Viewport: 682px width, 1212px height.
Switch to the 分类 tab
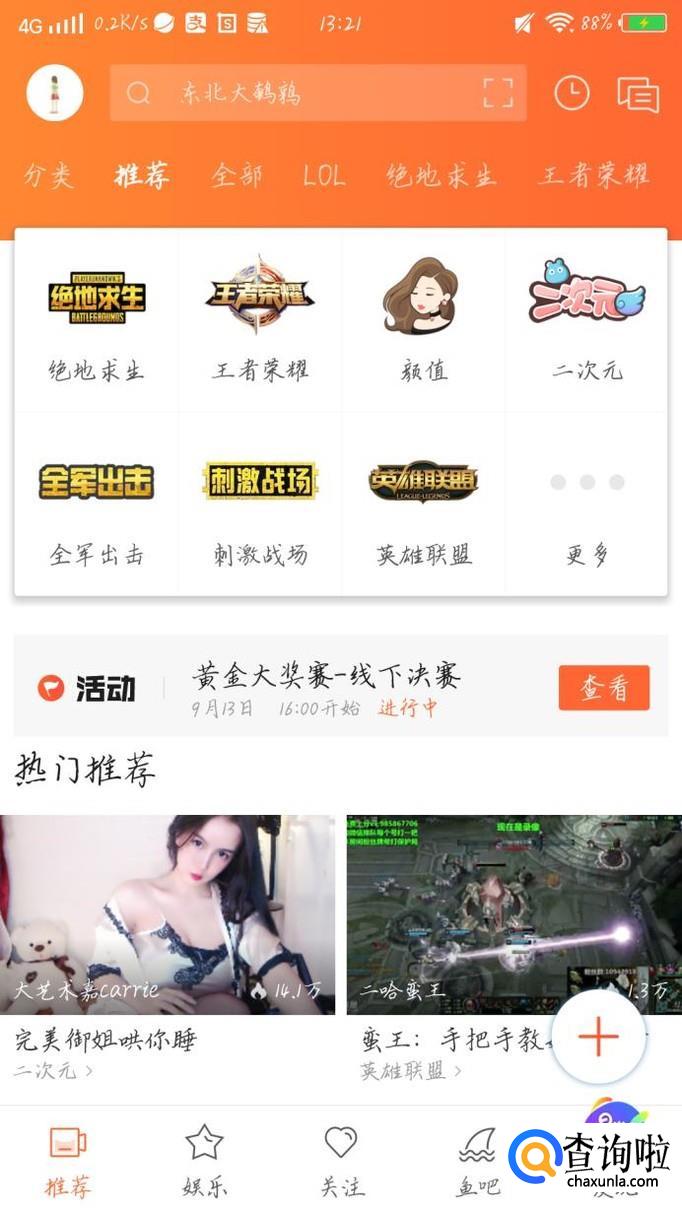(x=48, y=177)
